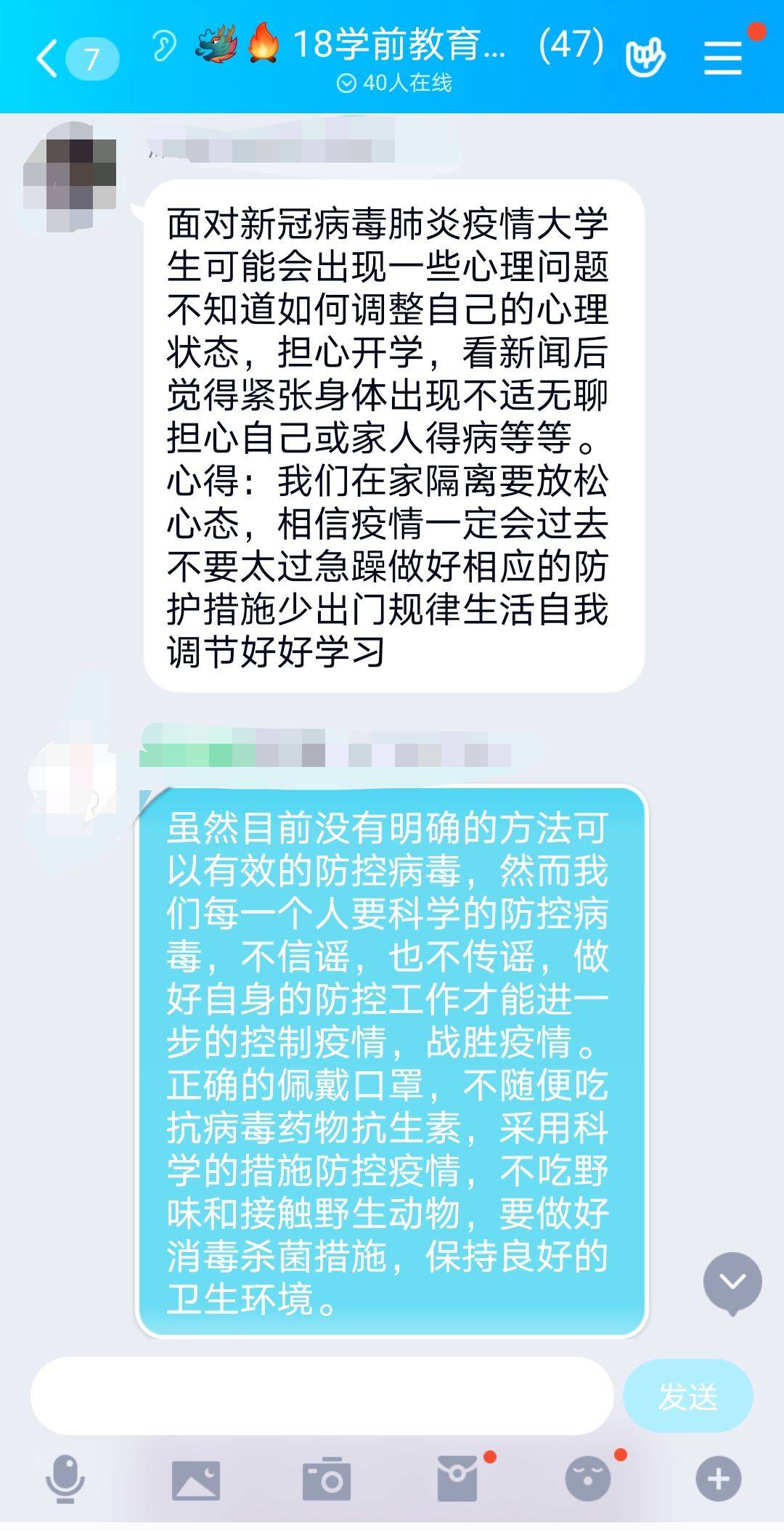View the avatar of the first sender
Image resolution: width=784 pixels, height=1531 pixels.
coord(70,177)
